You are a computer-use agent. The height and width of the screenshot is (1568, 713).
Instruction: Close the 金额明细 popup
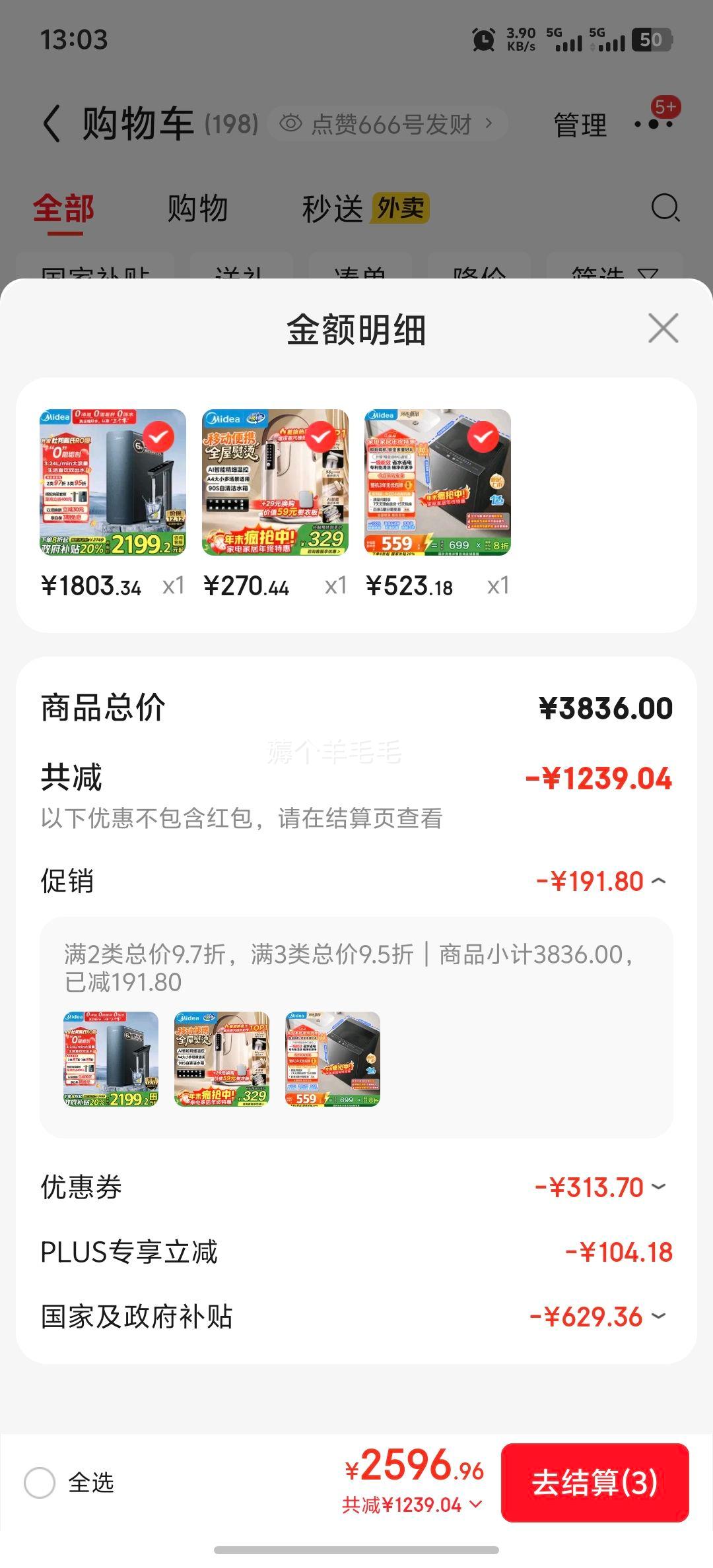[x=662, y=328]
